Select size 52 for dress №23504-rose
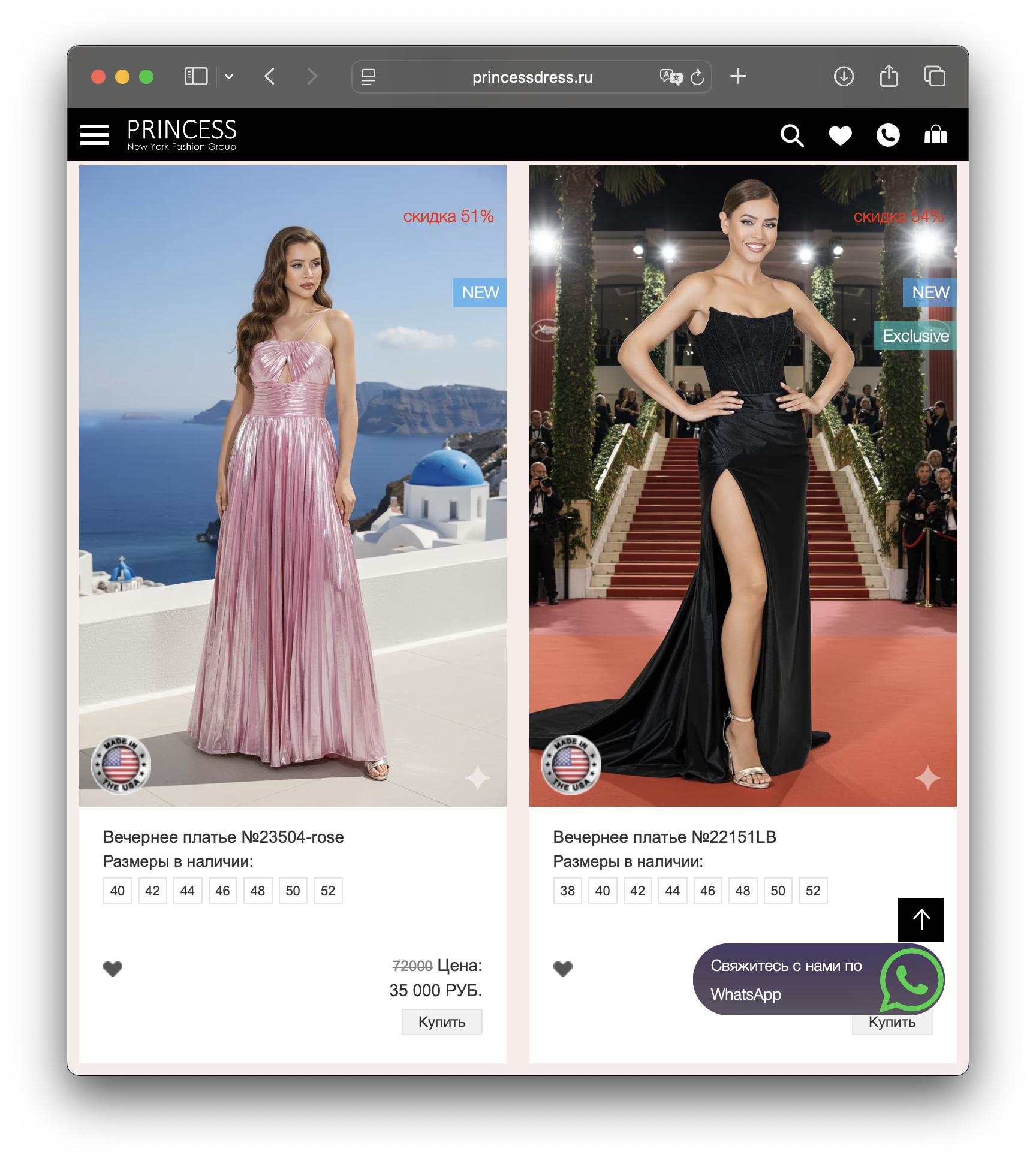The height and width of the screenshot is (1164, 1036). [x=328, y=891]
